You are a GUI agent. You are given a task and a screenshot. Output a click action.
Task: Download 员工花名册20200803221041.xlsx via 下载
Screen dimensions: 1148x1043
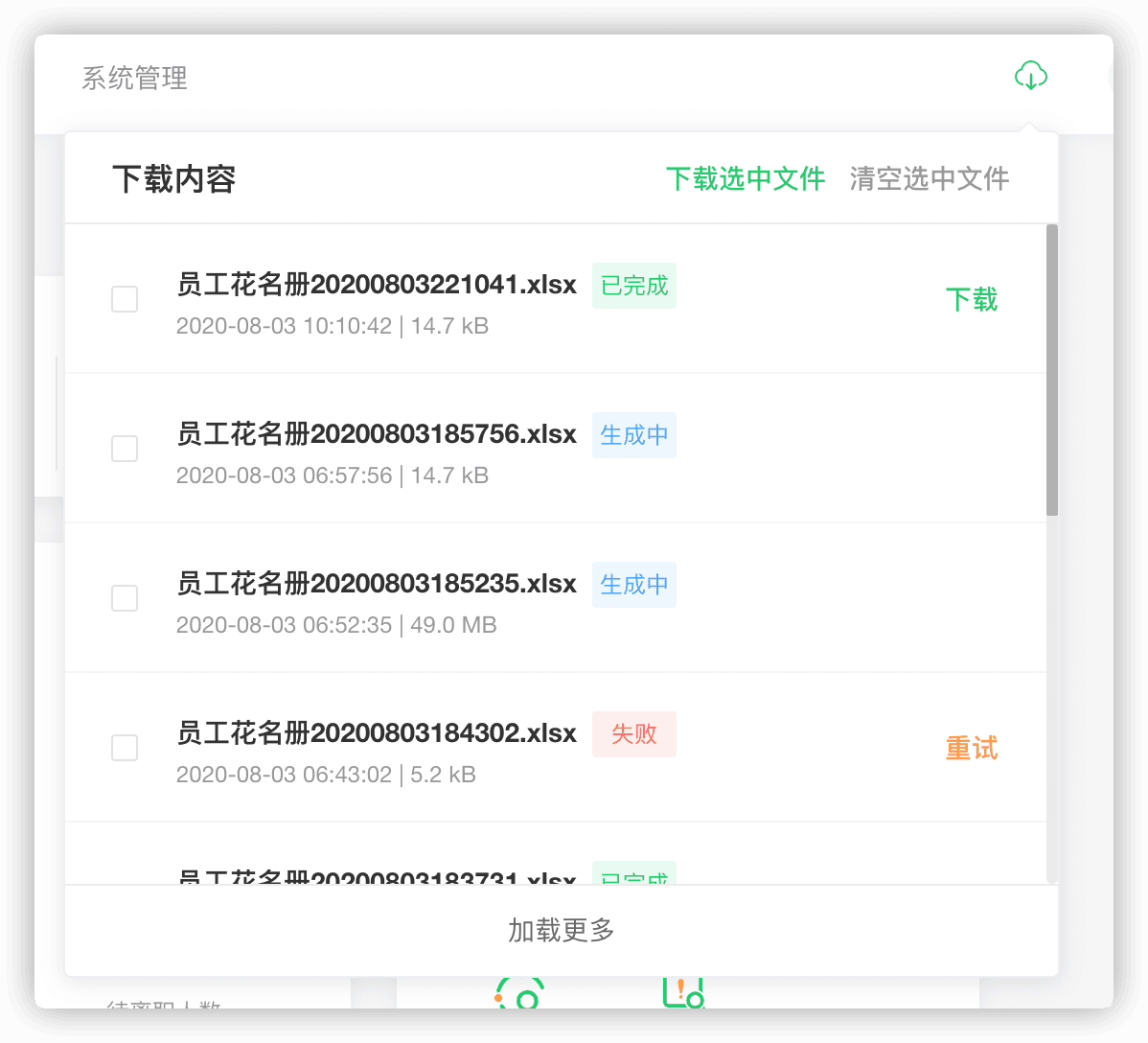coord(971,300)
